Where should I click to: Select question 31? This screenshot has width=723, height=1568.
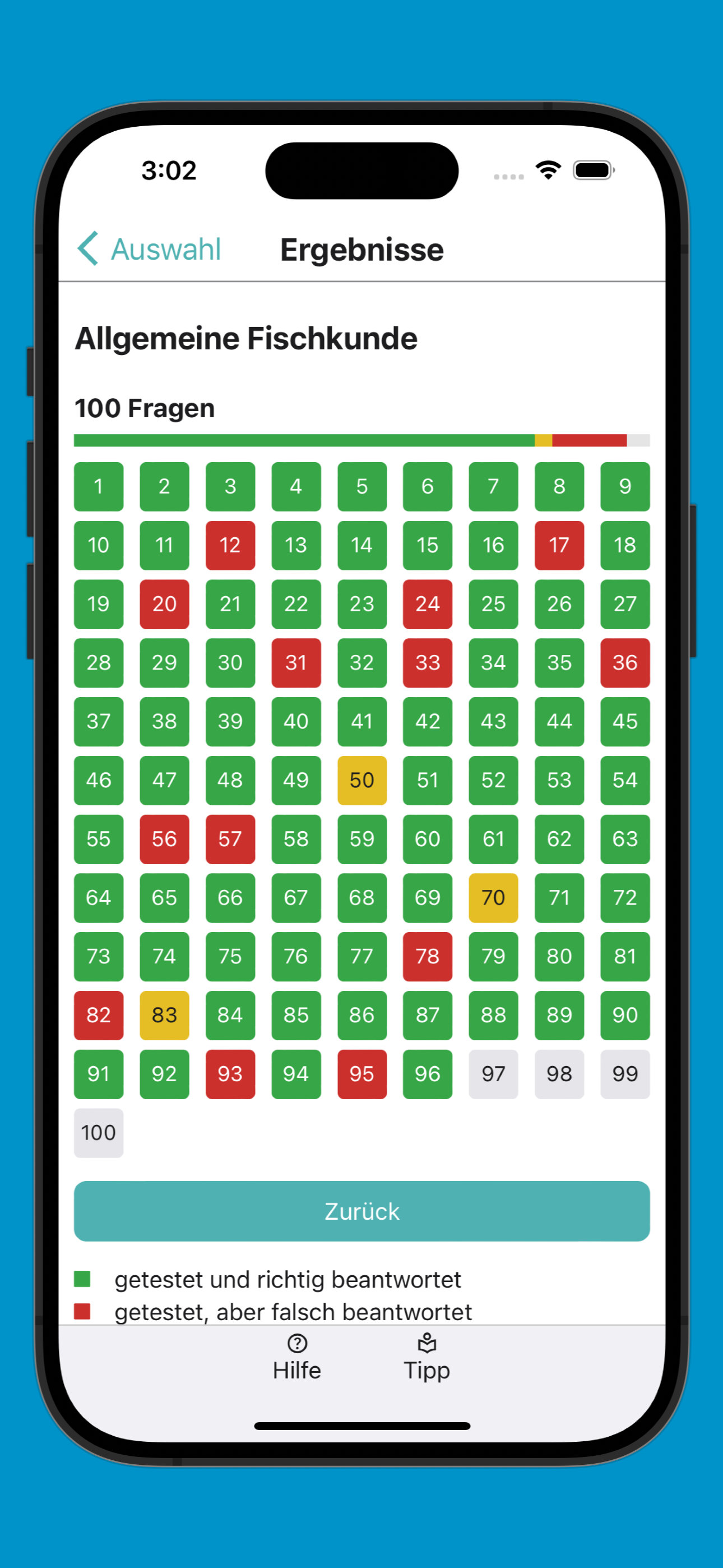[296, 662]
